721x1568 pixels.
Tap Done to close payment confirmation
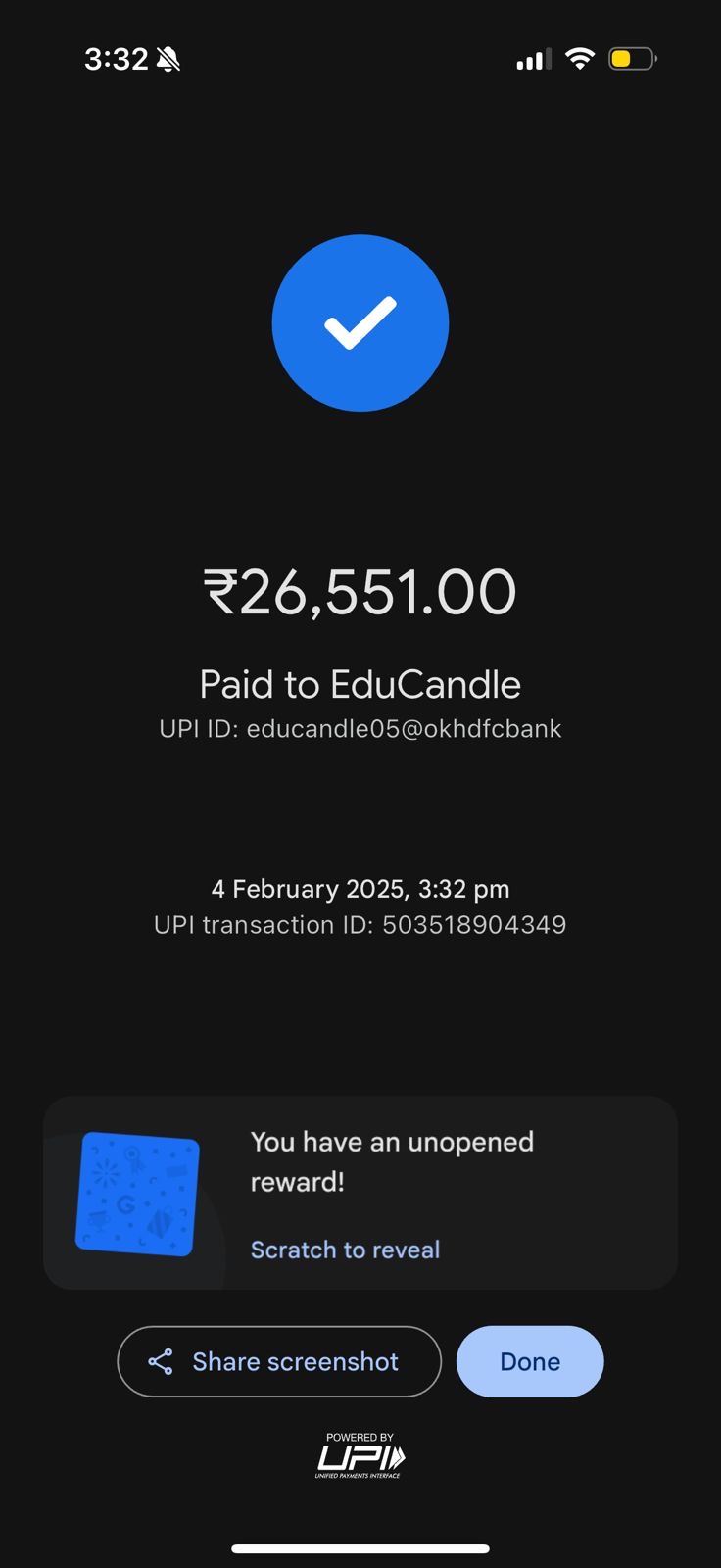pos(530,1361)
